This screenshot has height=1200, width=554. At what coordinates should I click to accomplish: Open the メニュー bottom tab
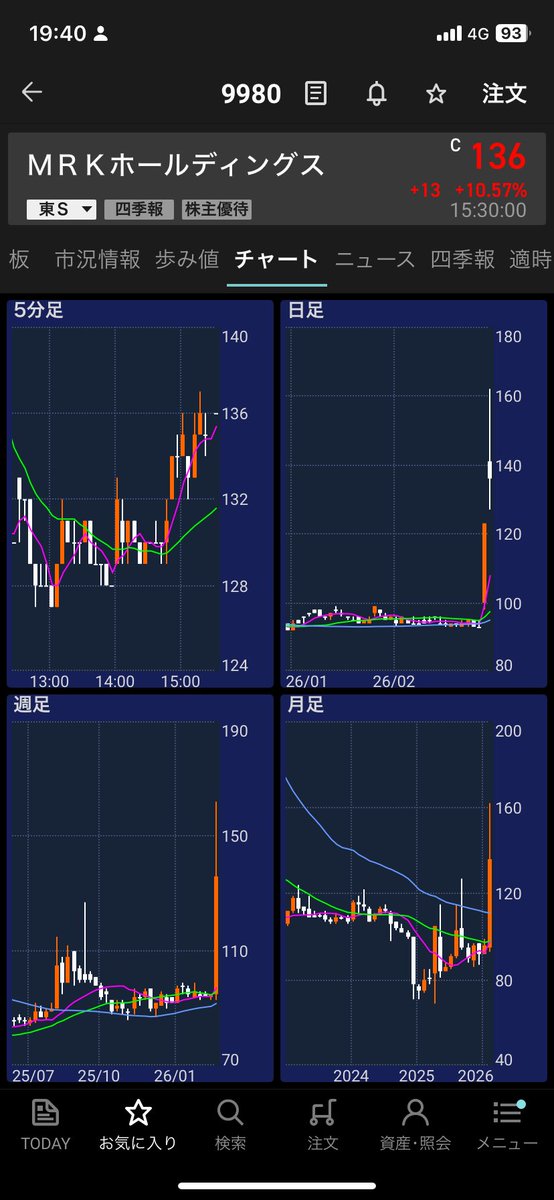(x=507, y=1125)
